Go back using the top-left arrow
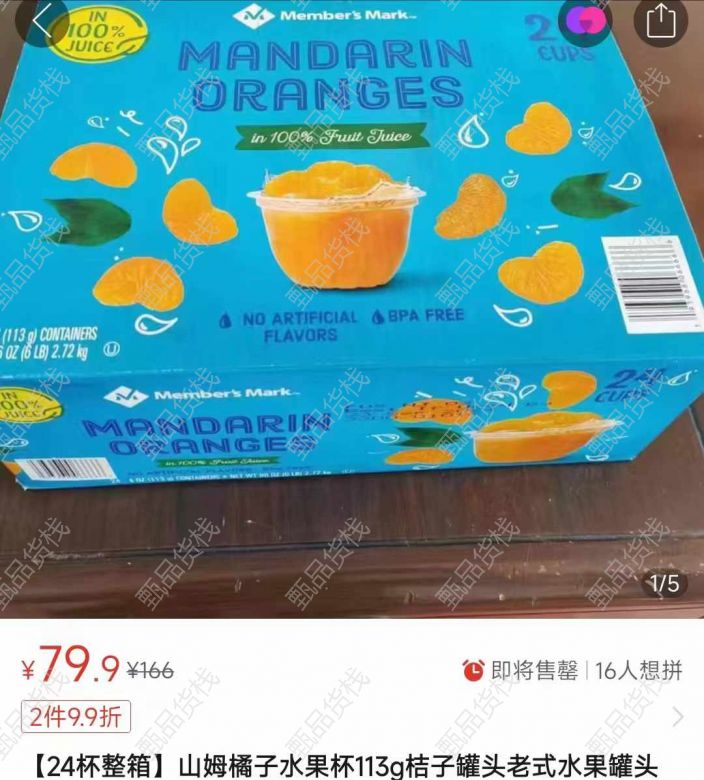Screen dimensions: 704x780 pyautogui.click(x=42, y=21)
